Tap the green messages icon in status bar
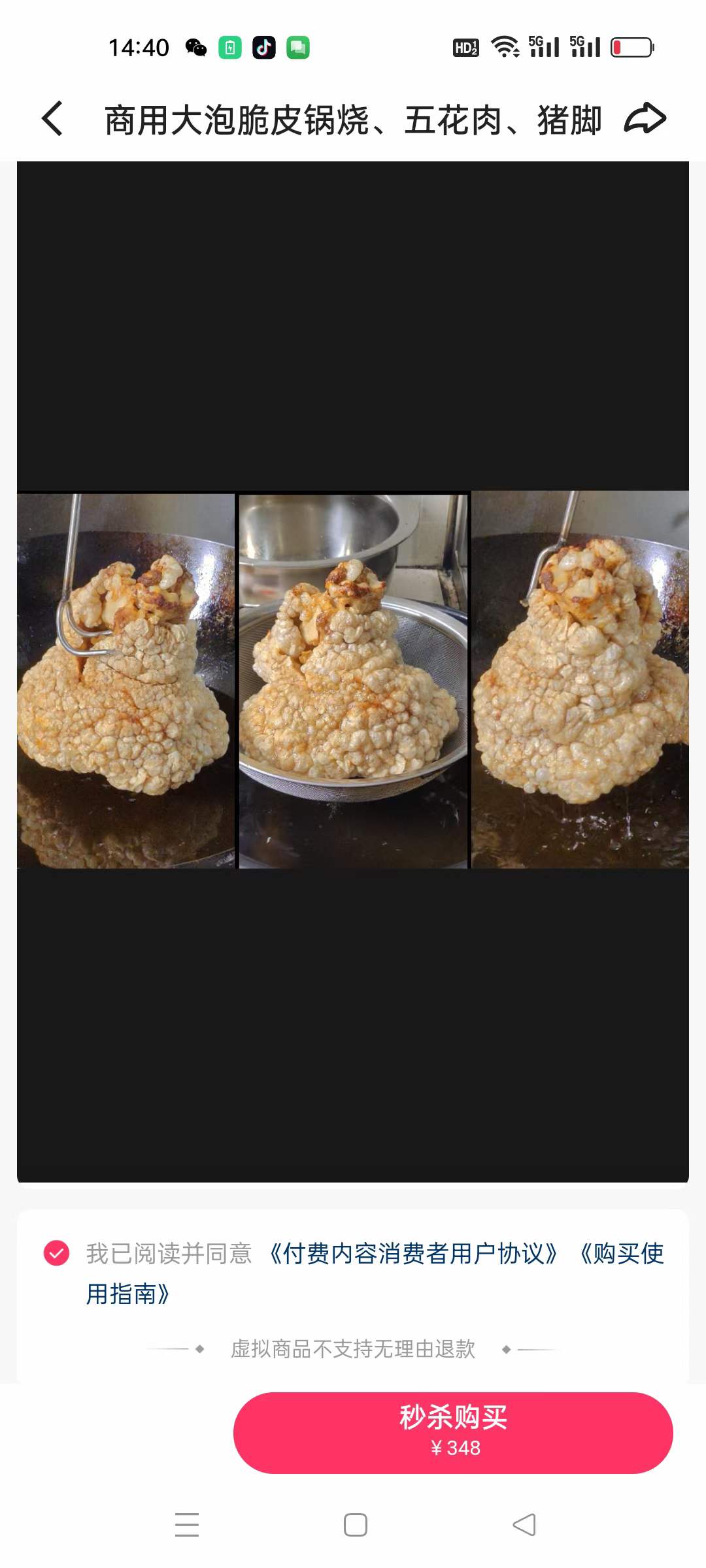706x1568 pixels. tap(299, 47)
